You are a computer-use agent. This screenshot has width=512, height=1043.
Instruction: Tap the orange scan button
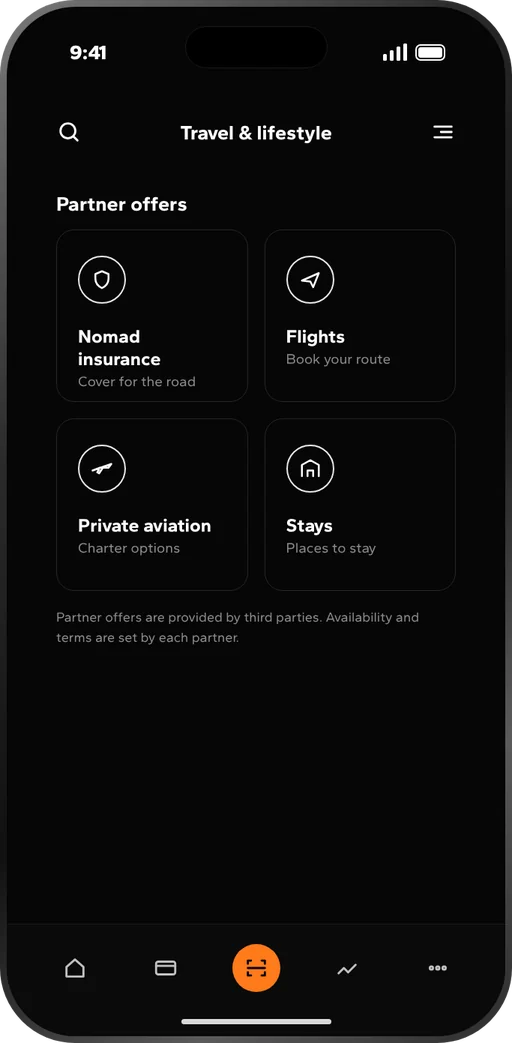pyautogui.click(x=256, y=968)
